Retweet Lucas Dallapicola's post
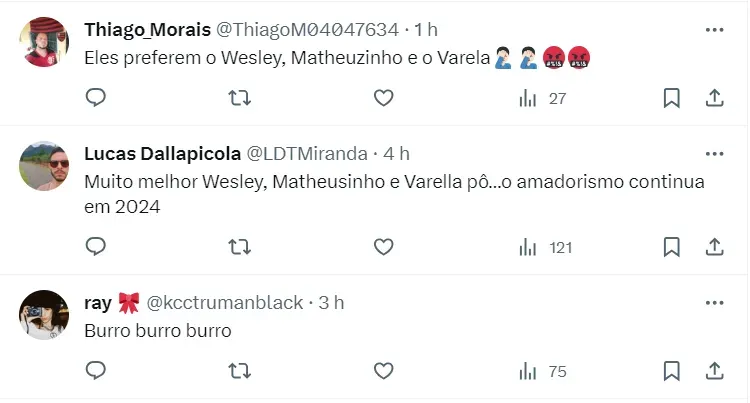Screen dimensions: 750x403 tap(240, 246)
